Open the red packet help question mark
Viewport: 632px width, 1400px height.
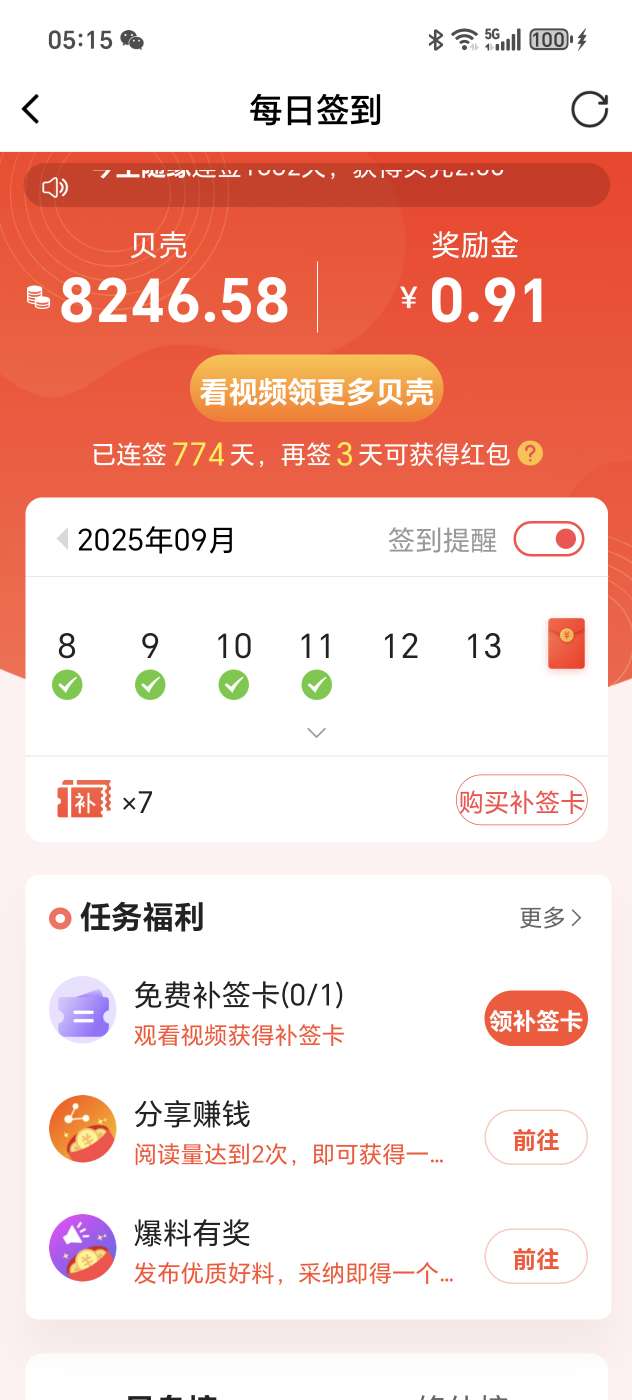[531, 454]
